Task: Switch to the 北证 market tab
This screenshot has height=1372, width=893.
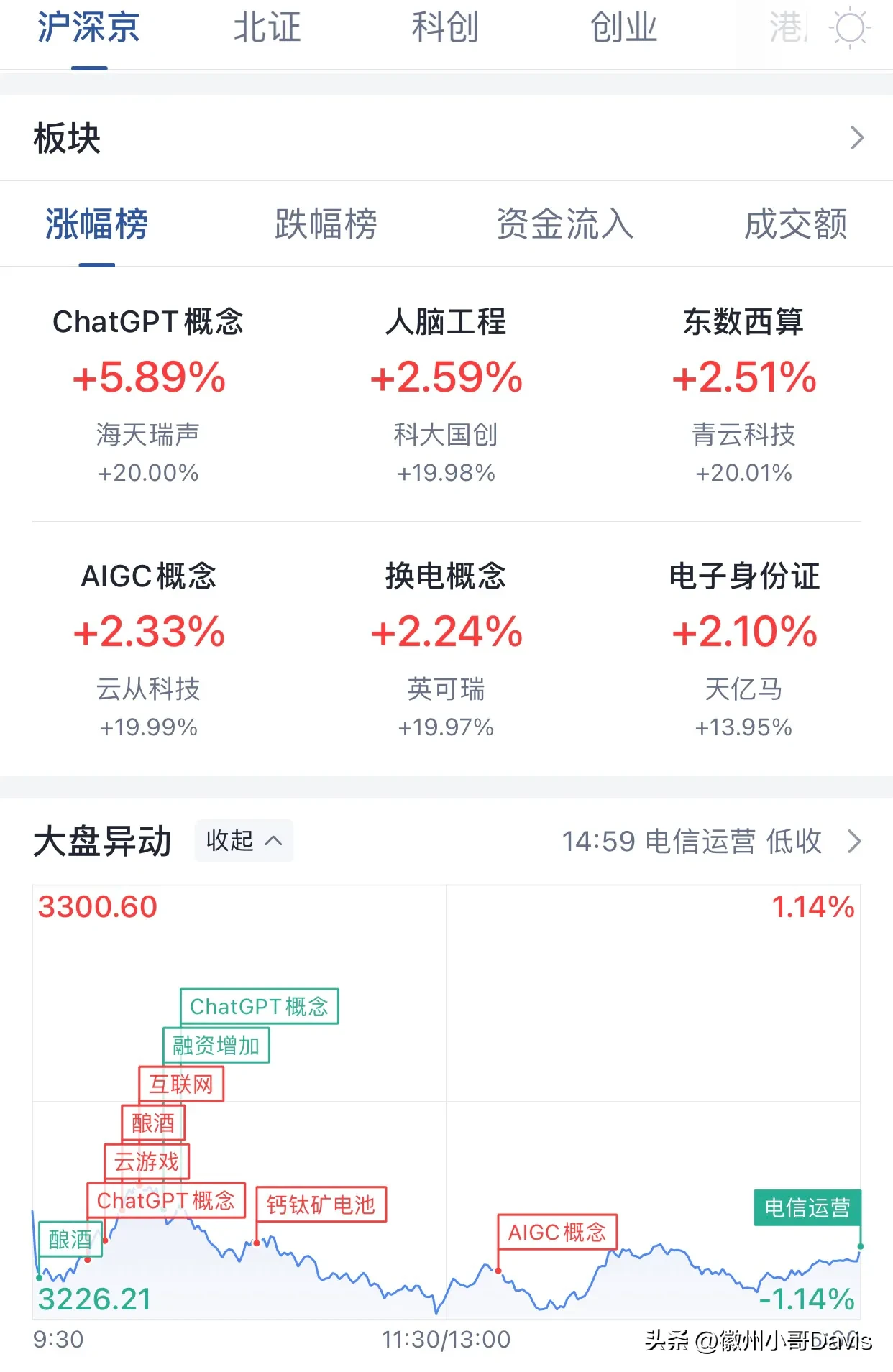Action: 267,27
